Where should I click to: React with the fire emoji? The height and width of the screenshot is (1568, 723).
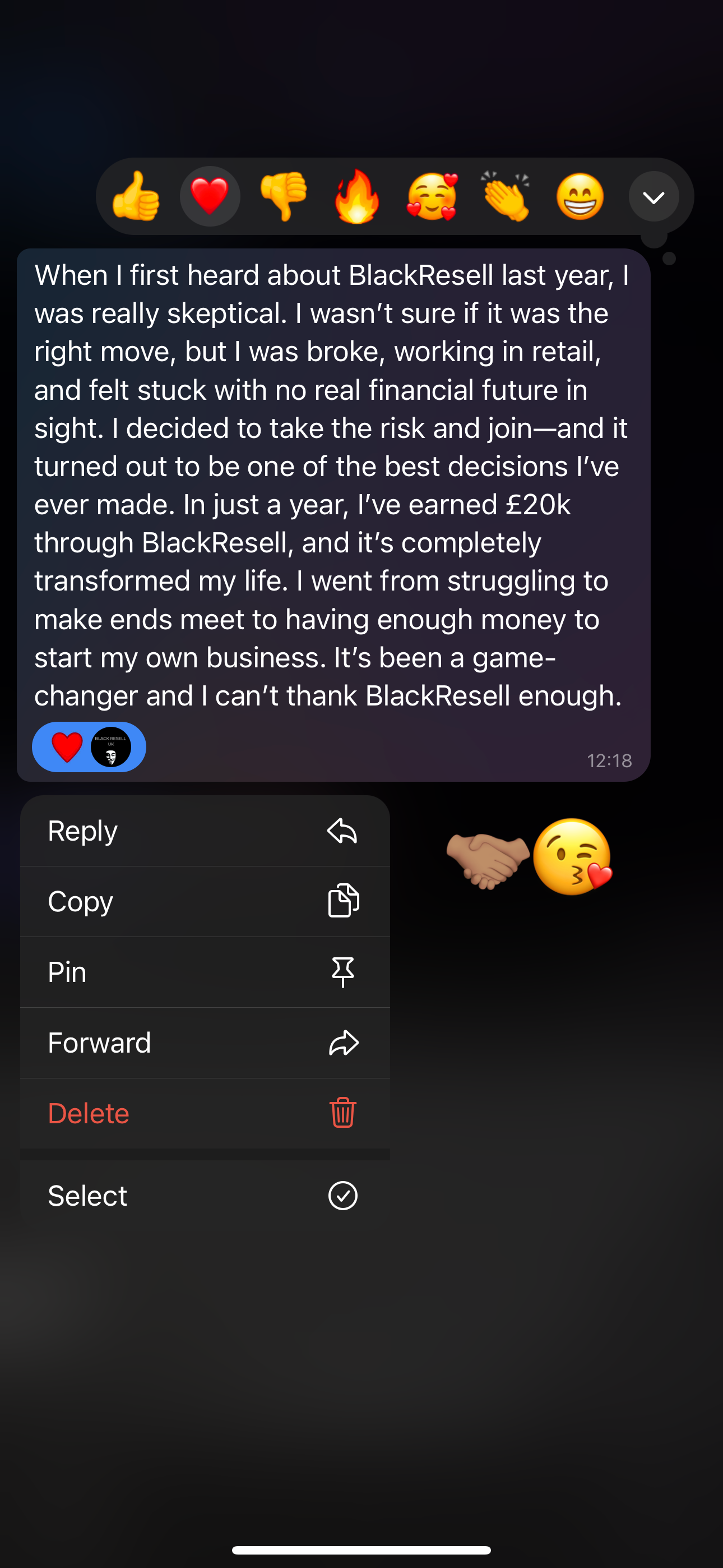[357, 197]
